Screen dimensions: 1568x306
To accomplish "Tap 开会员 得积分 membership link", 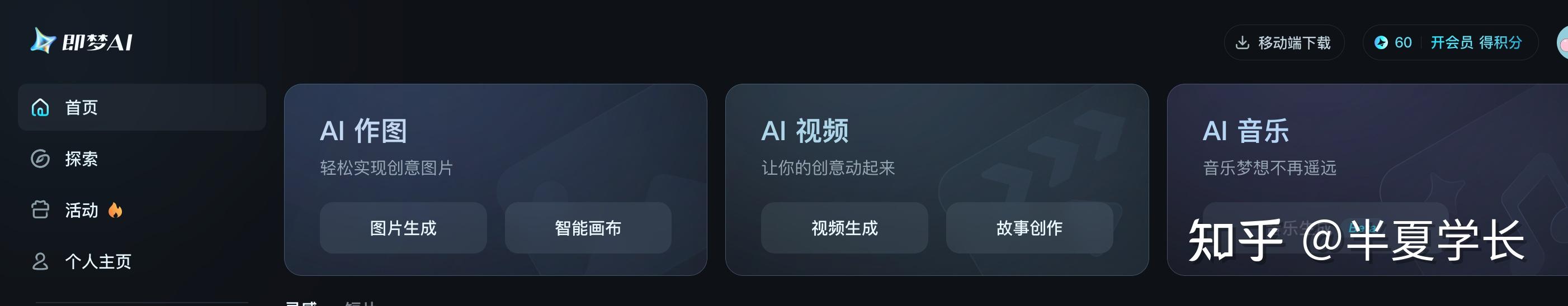I will pyautogui.click(x=1476, y=42).
